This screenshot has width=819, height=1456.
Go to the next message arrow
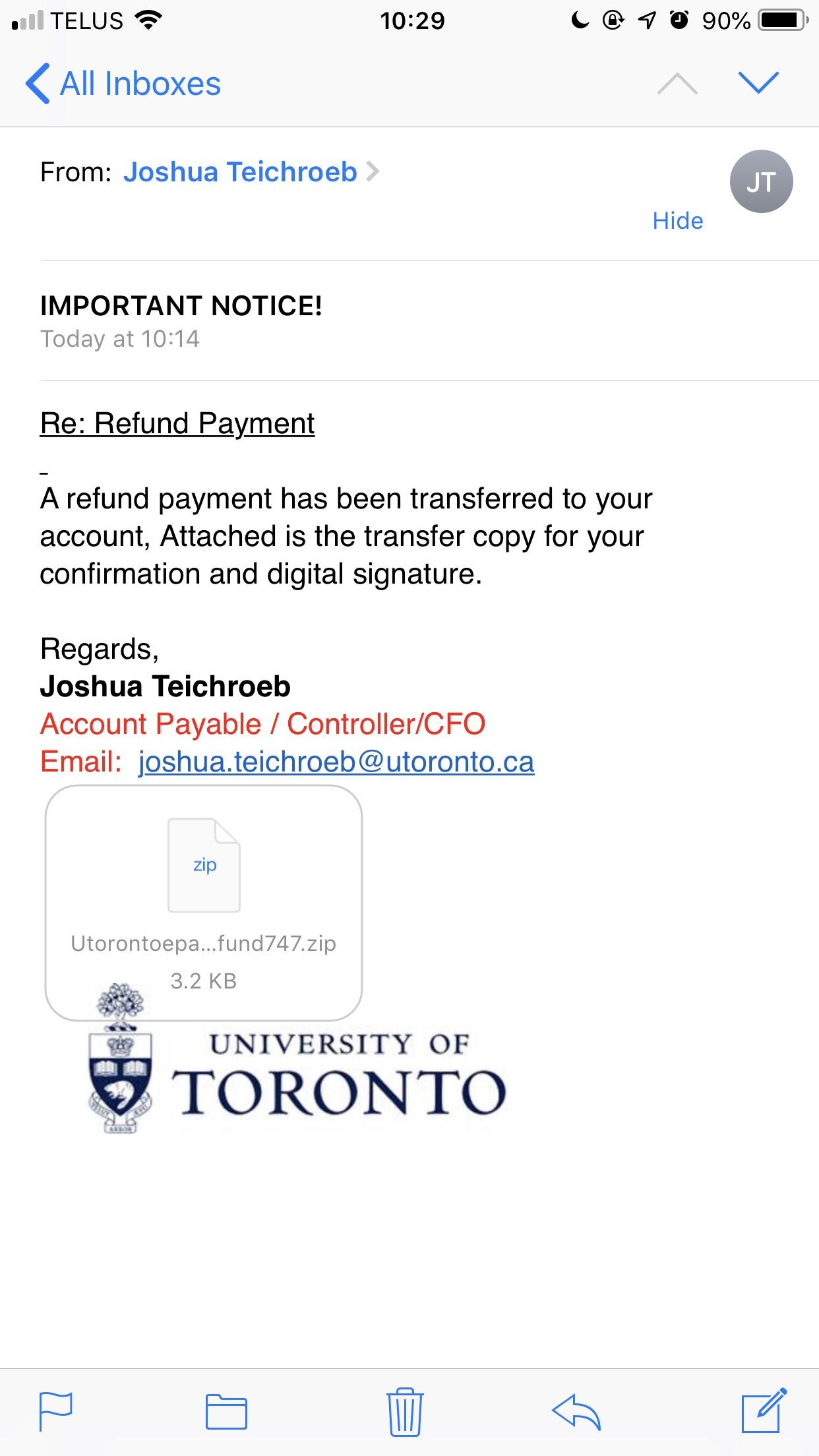coord(758,82)
